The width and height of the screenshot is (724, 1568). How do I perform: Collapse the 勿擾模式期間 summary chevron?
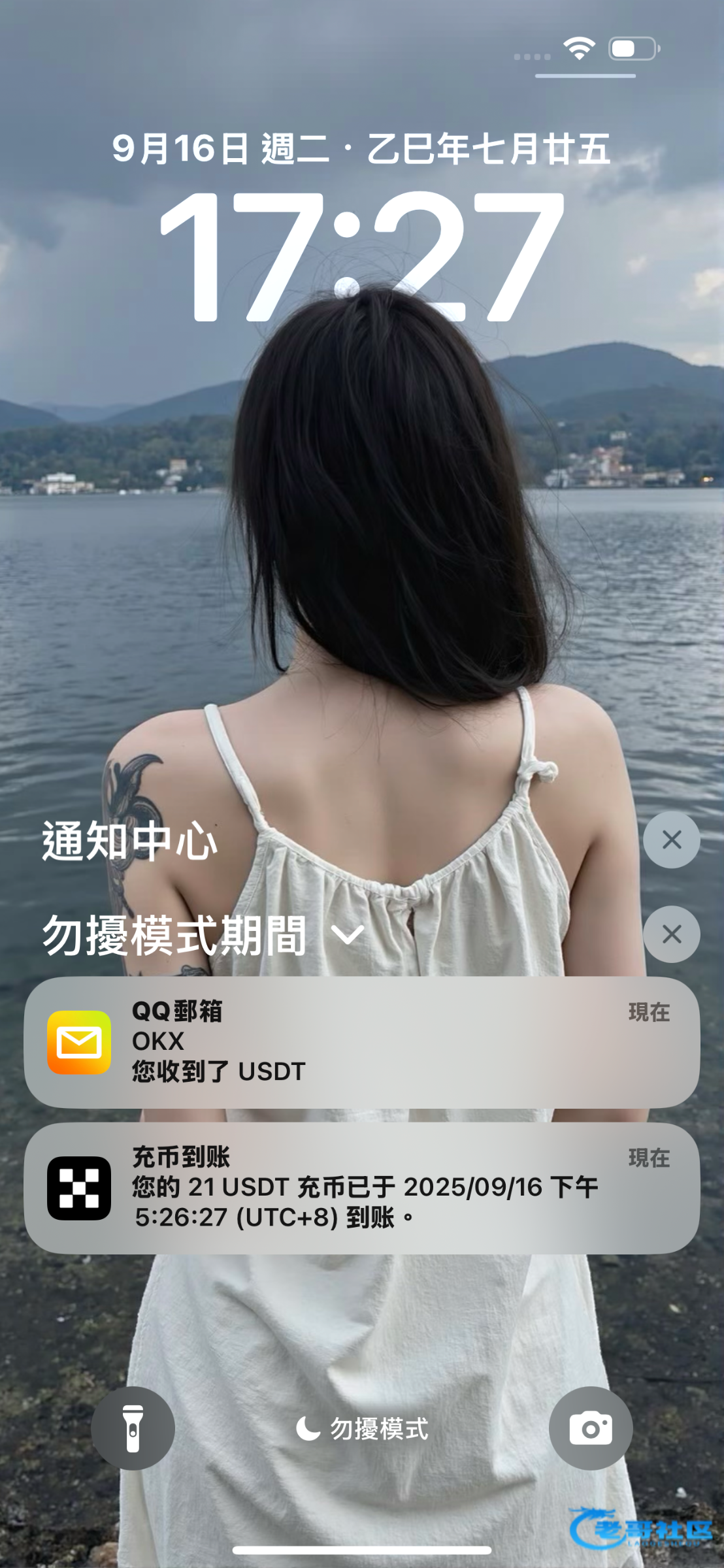coord(348,935)
